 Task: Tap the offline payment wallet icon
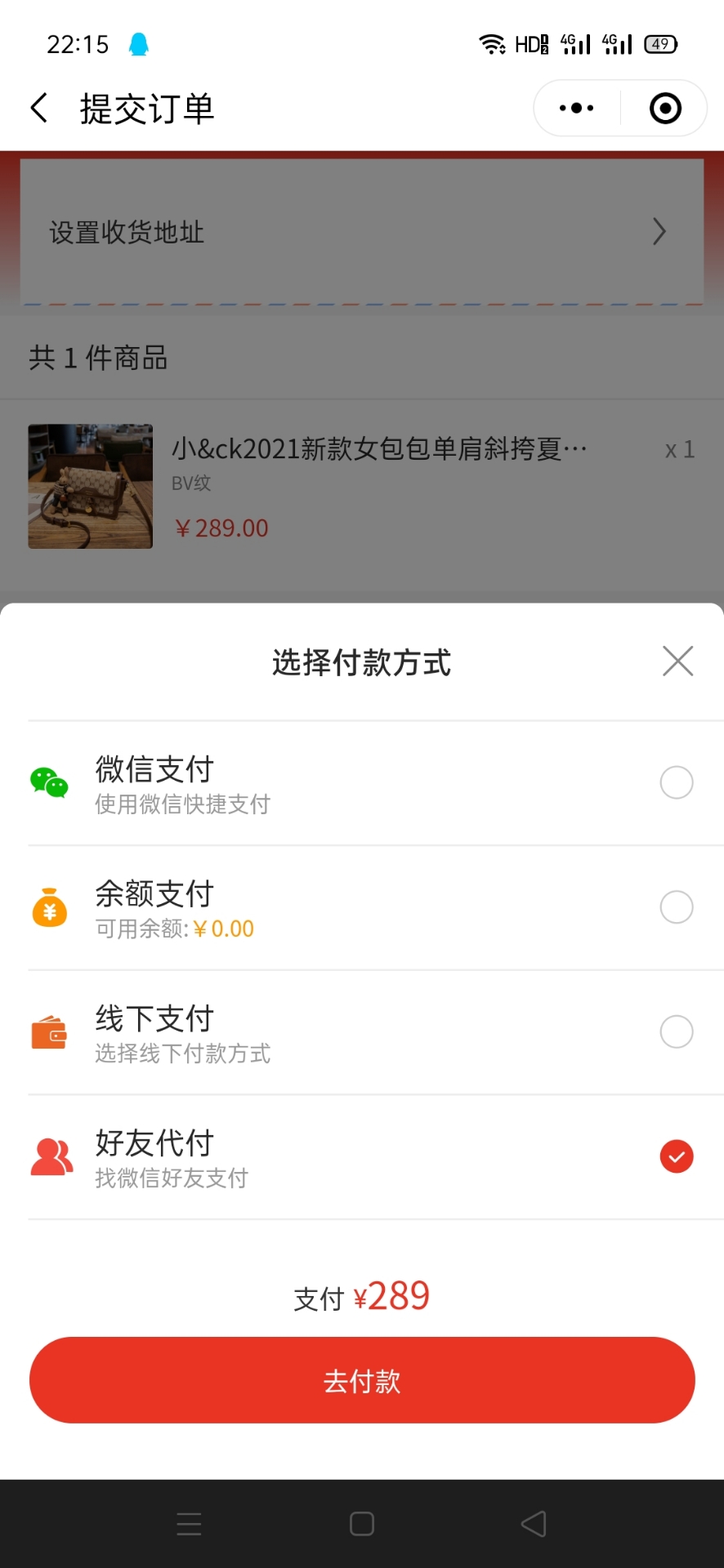(49, 1031)
